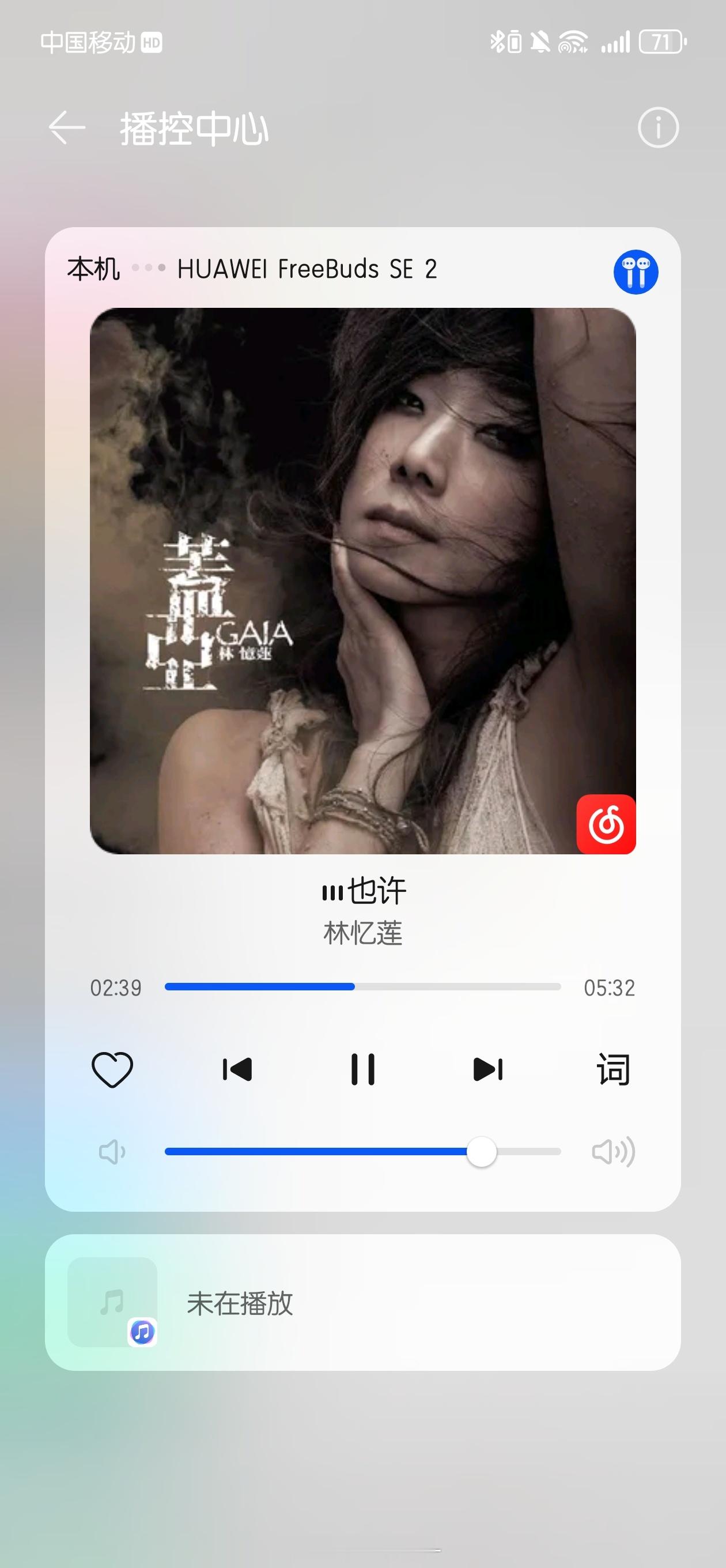Viewport: 726px width, 1568px height.
Task: Adjust the volume slider
Action: [x=362, y=1152]
